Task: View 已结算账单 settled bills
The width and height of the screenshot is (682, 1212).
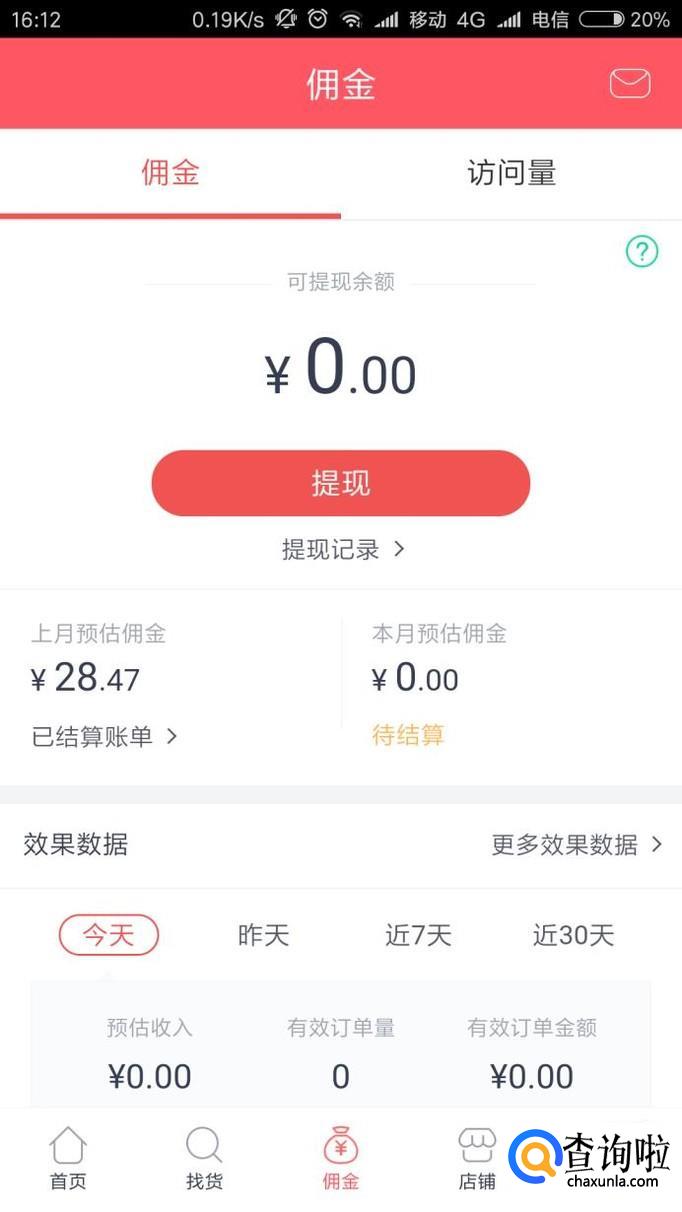Action: [x=104, y=737]
